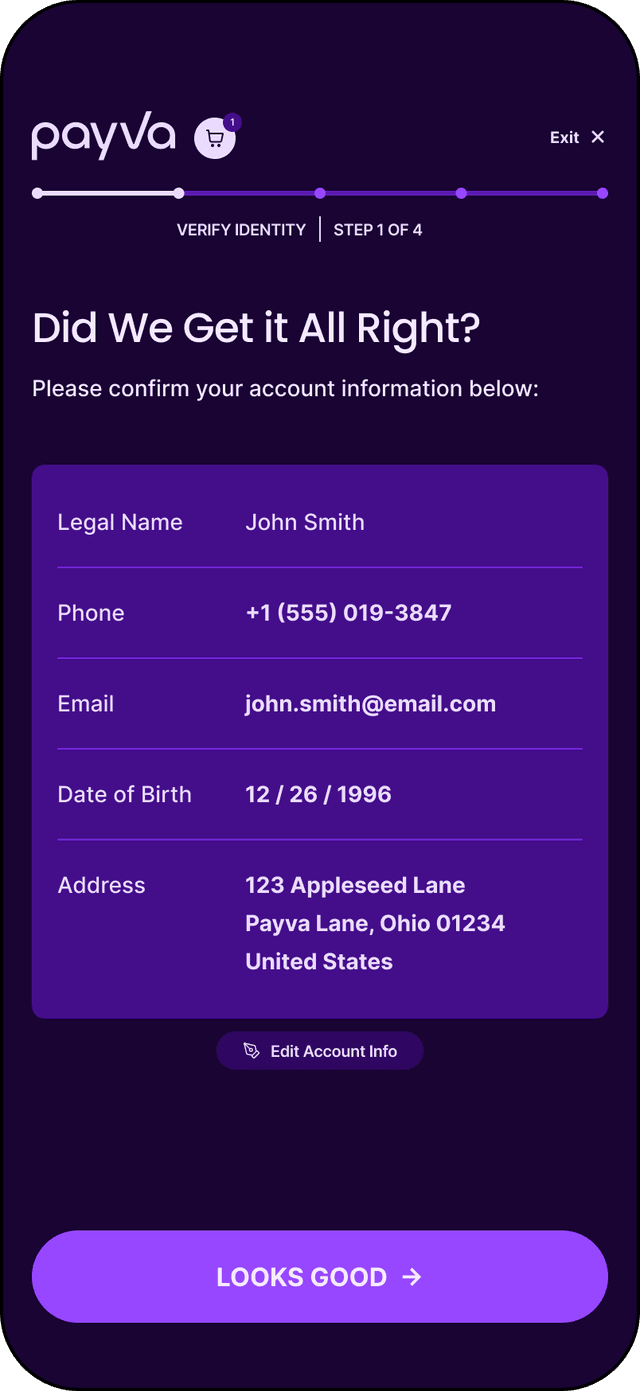Open the shopping cart icon
The image size is (640, 1391).
215,138
